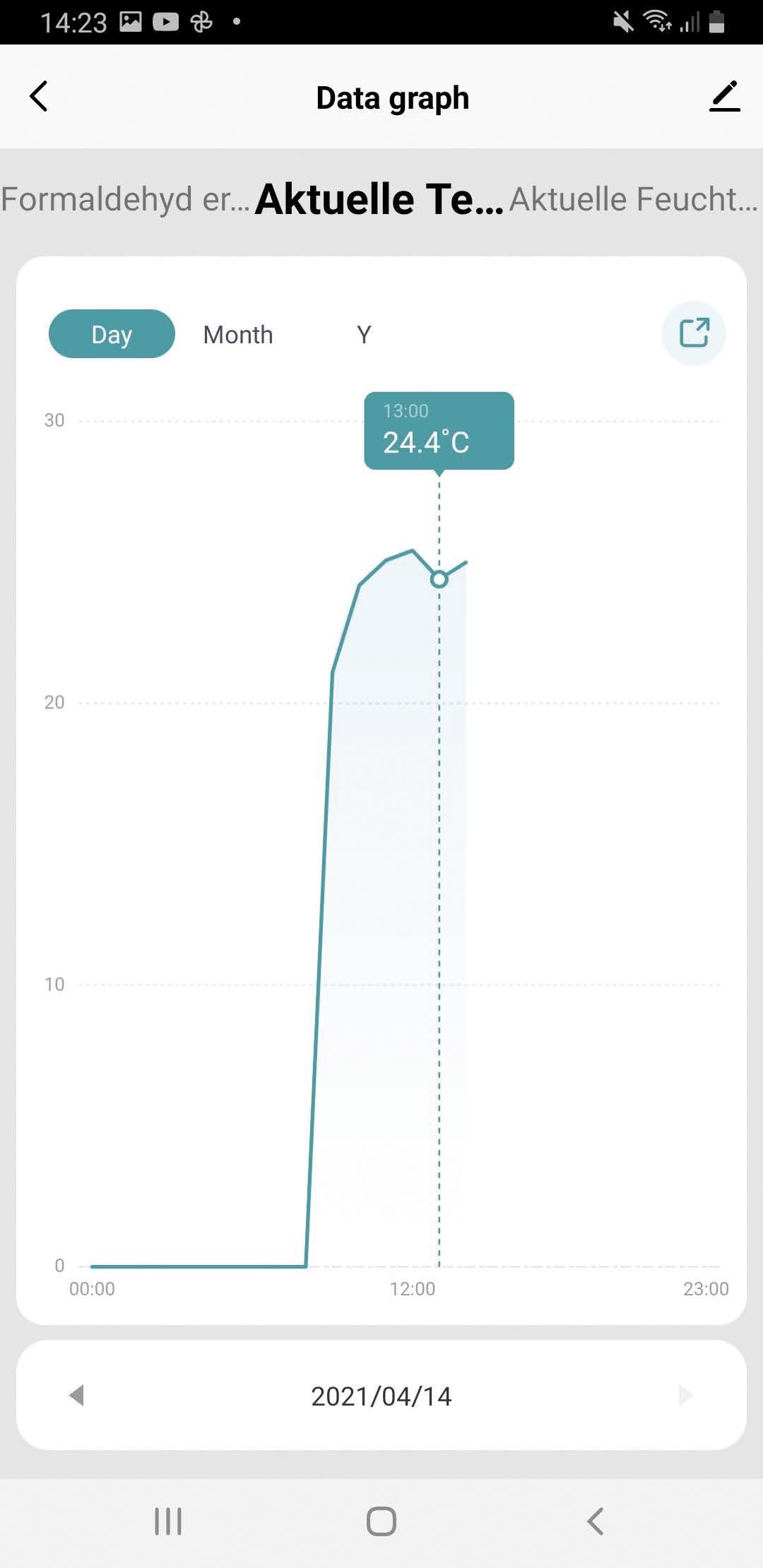Go to the home screen
763x1568 pixels.
click(x=381, y=1521)
